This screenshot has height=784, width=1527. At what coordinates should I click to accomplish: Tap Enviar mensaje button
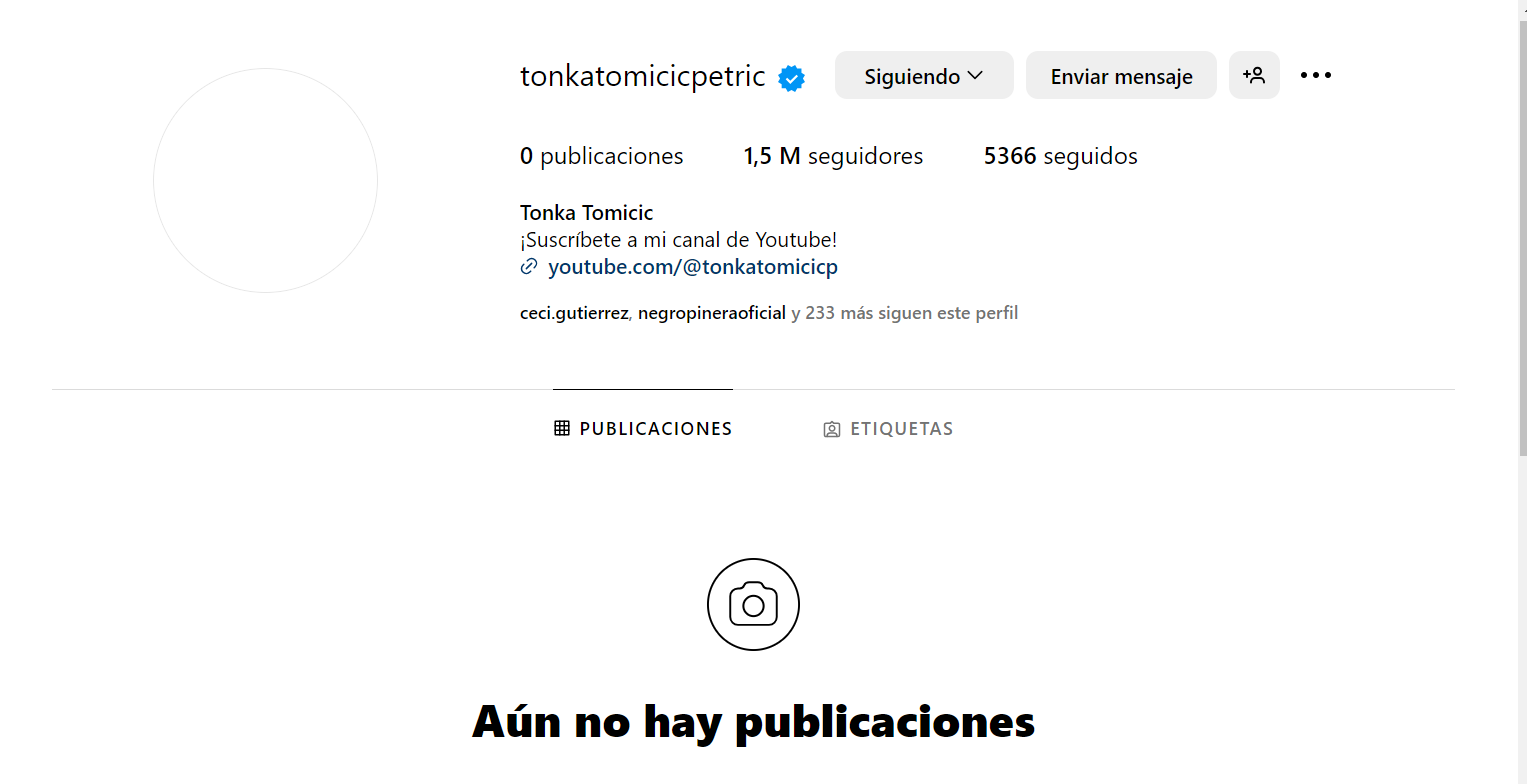1121,76
